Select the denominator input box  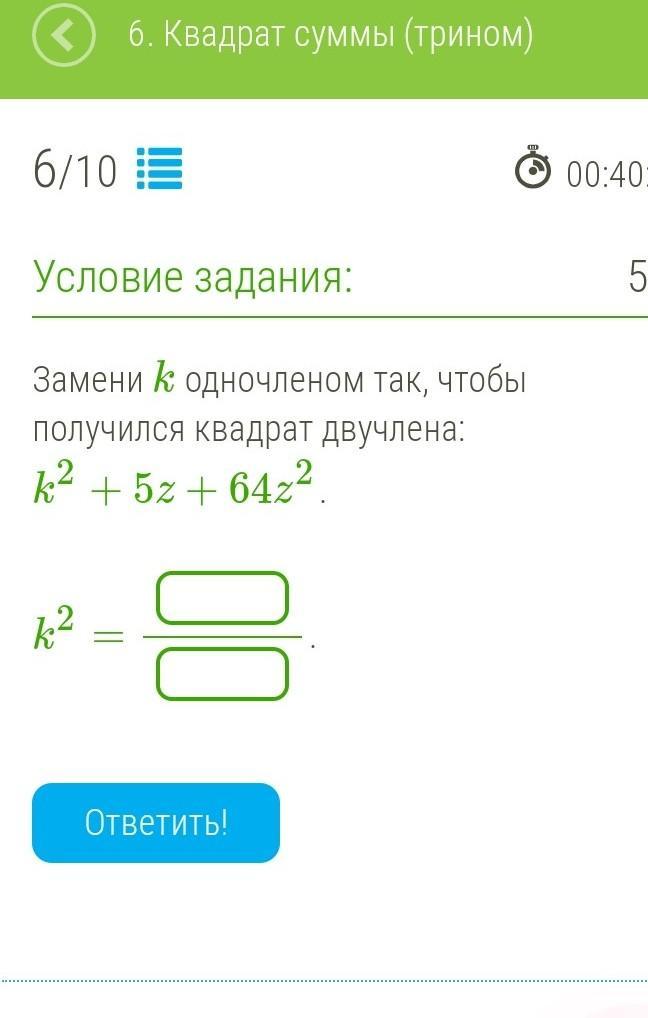point(222,673)
